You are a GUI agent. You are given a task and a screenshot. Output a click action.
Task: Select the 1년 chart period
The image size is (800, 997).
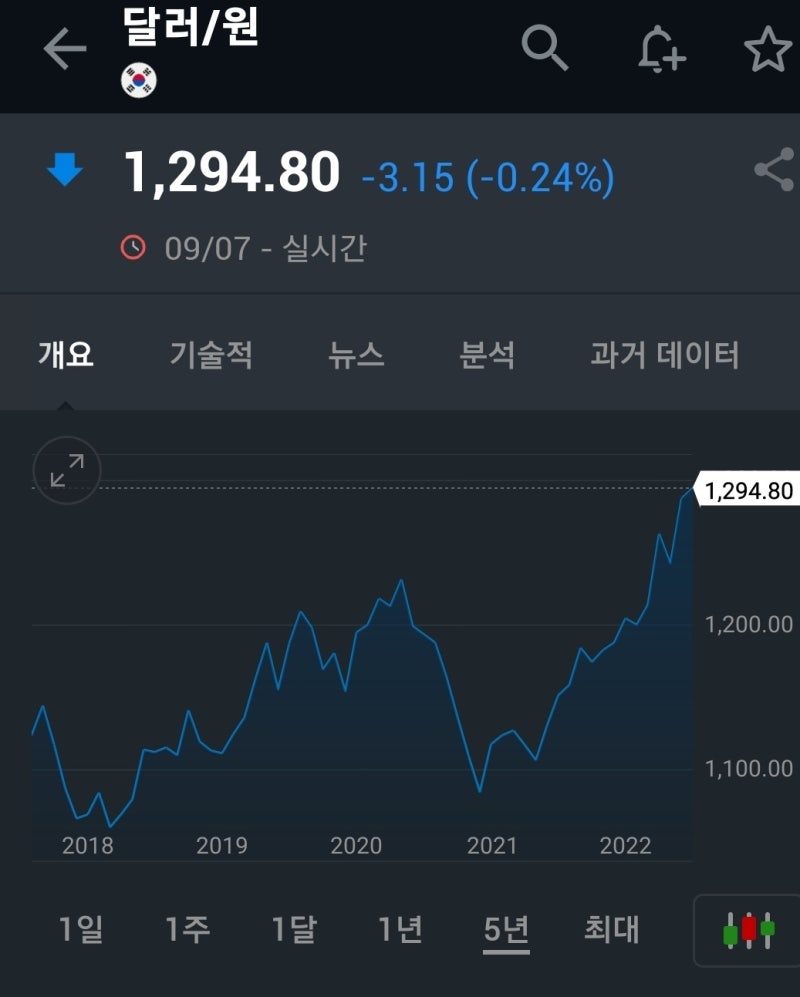pyautogui.click(x=399, y=929)
